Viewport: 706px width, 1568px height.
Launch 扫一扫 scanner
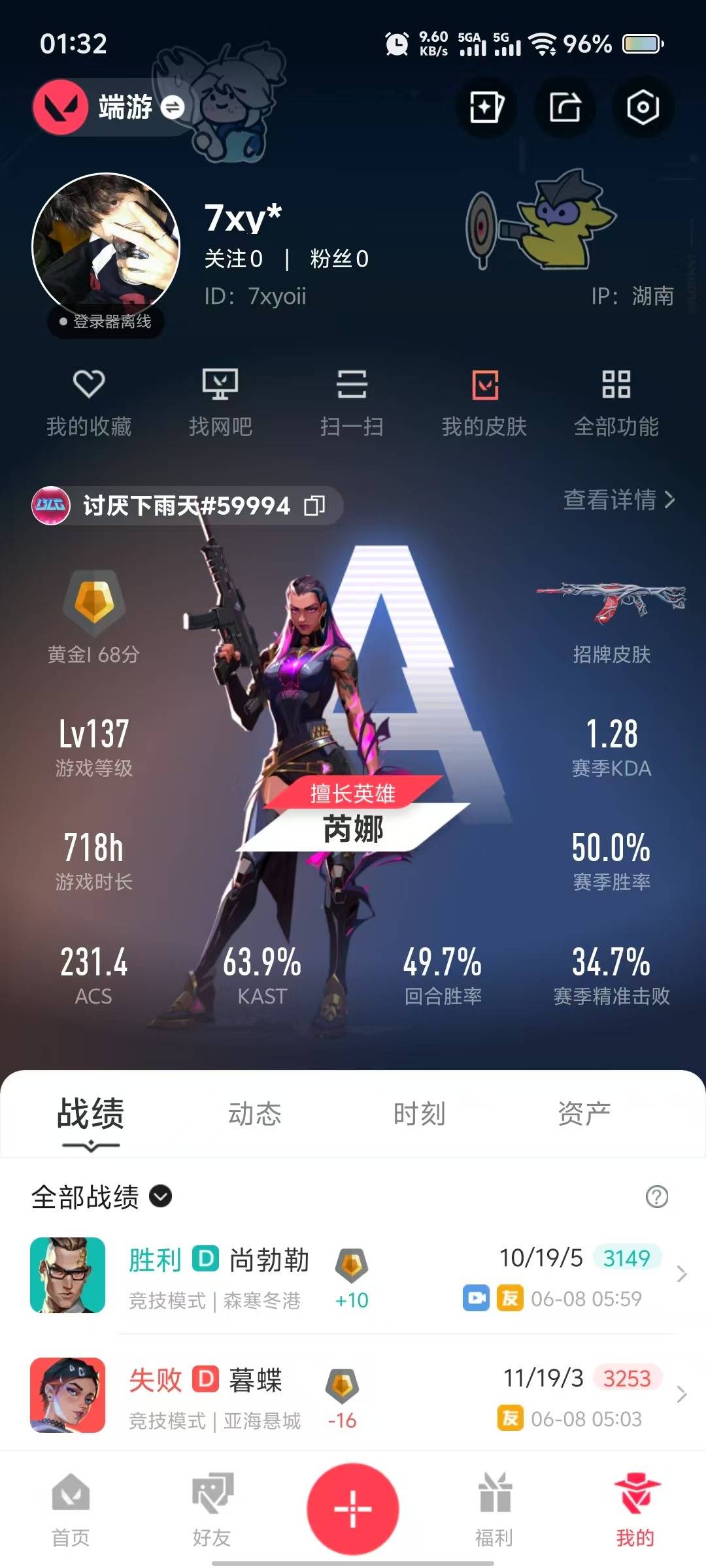point(352,403)
